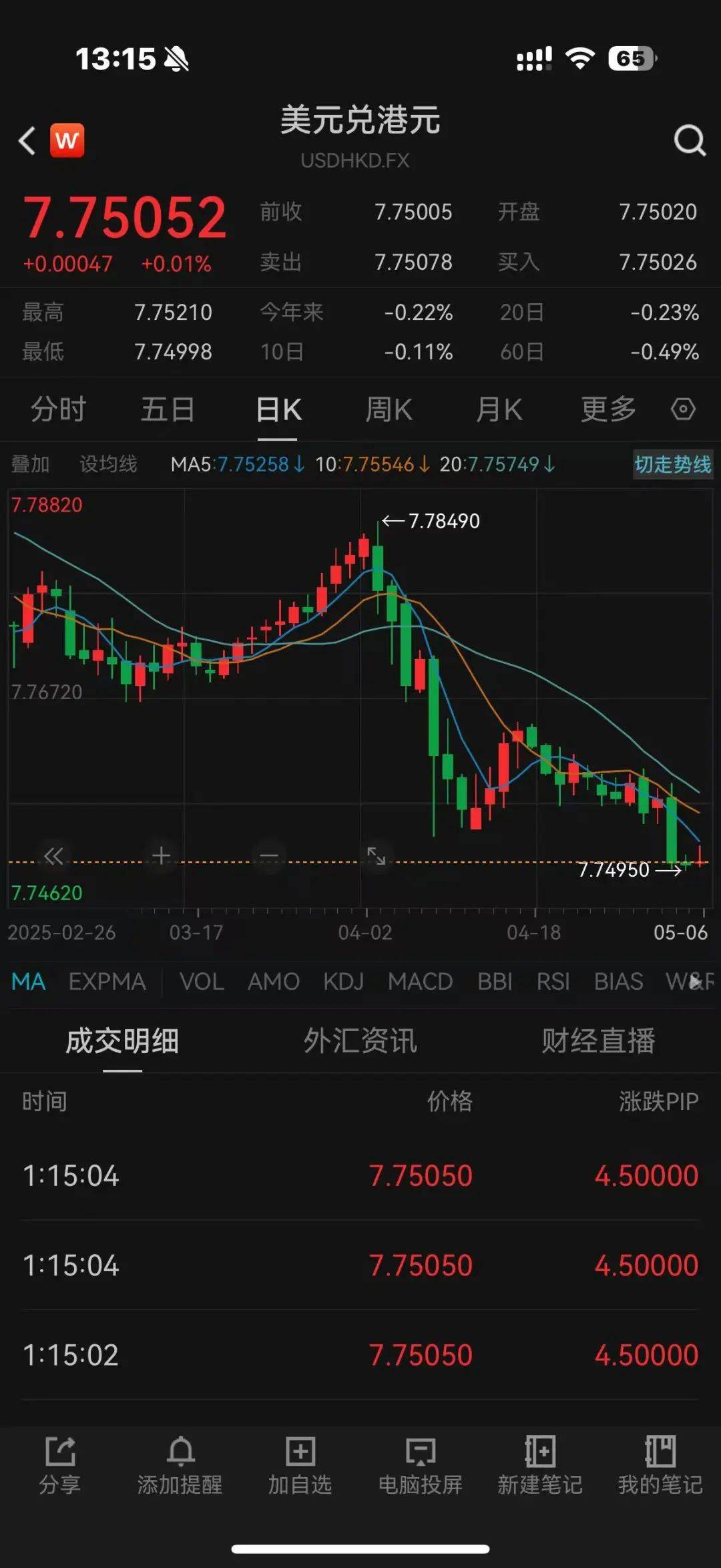Tap 叠加 to overlay another symbol
721x1568 pixels.
point(30,464)
